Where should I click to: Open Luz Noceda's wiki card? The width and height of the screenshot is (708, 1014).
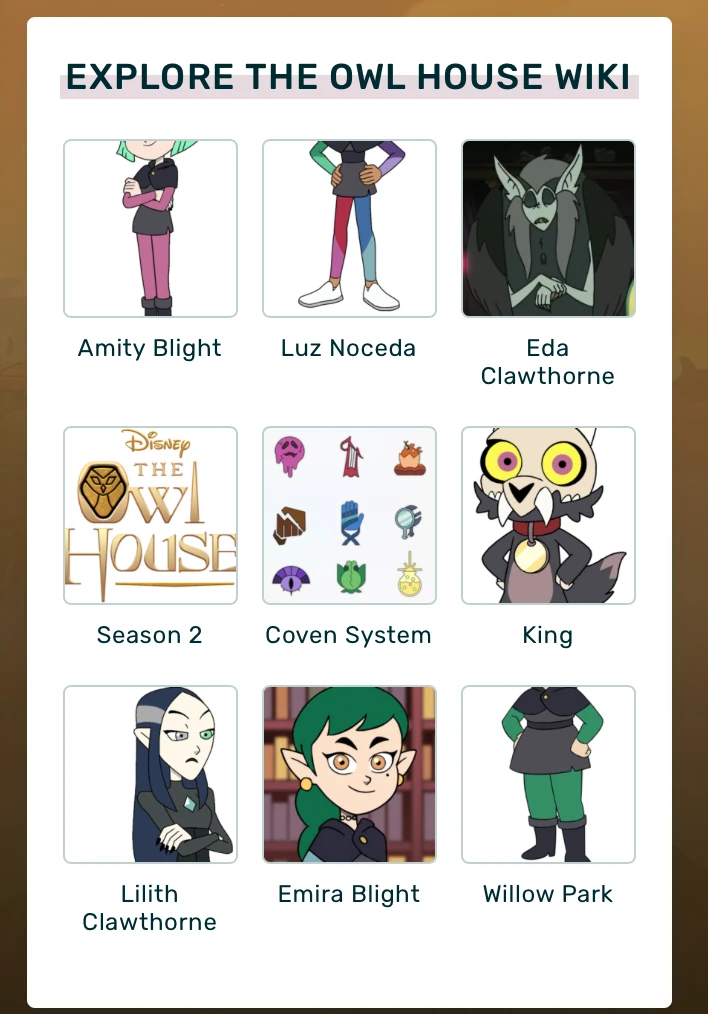pyautogui.click(x=349, y=229)
